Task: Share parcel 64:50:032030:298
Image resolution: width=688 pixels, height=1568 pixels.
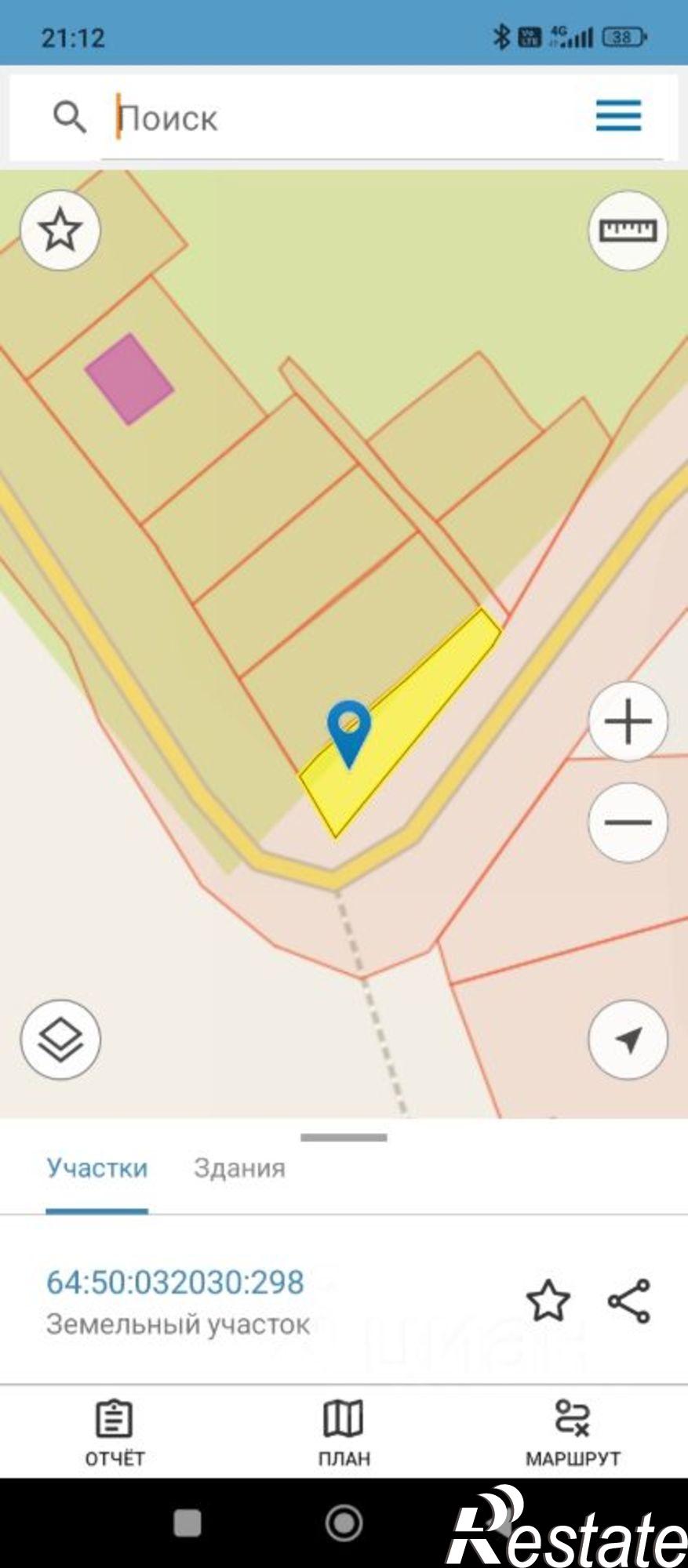Action: coord(629,1301)
